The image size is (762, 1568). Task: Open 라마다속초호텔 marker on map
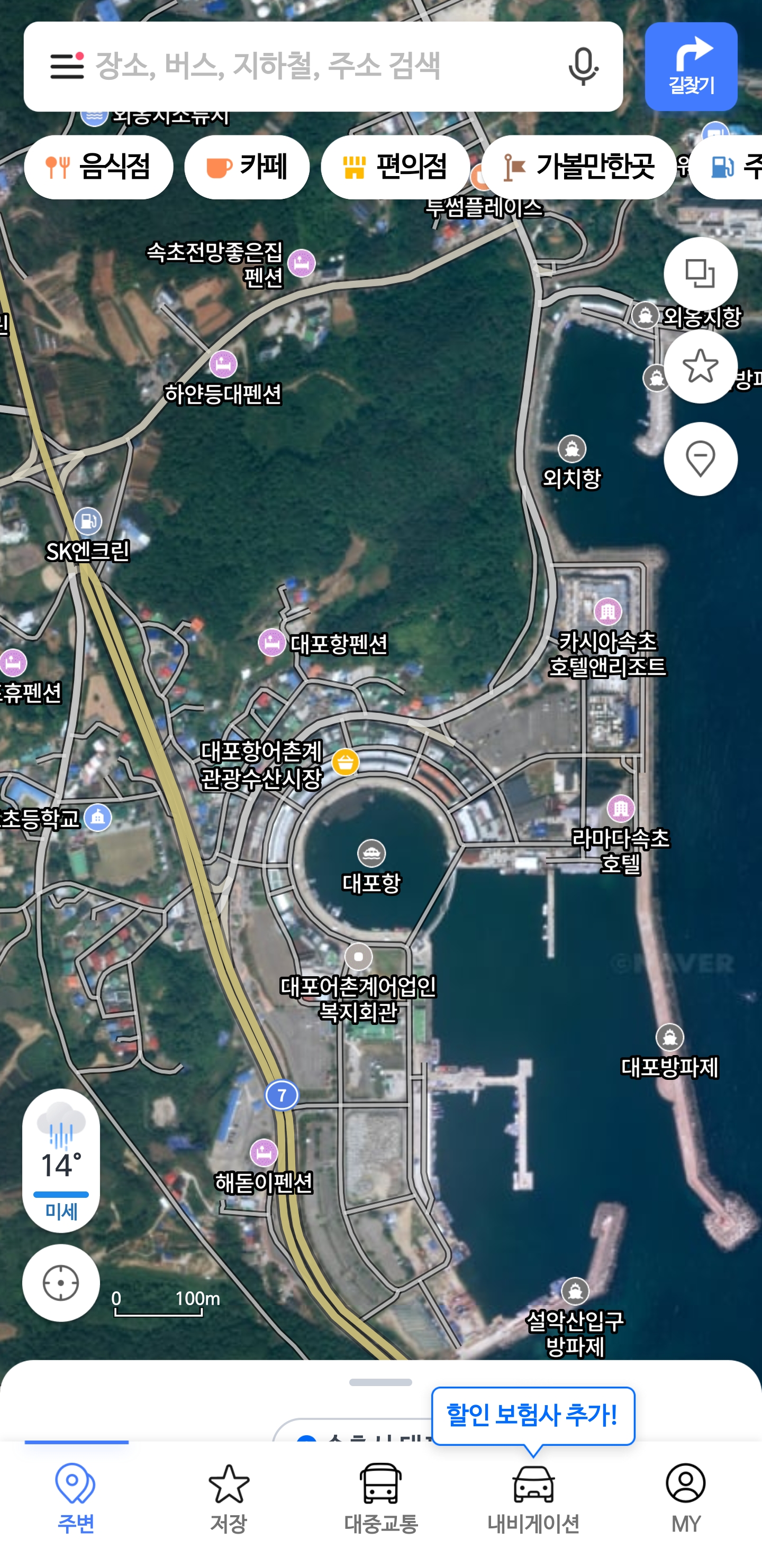[x=620, y=809]
